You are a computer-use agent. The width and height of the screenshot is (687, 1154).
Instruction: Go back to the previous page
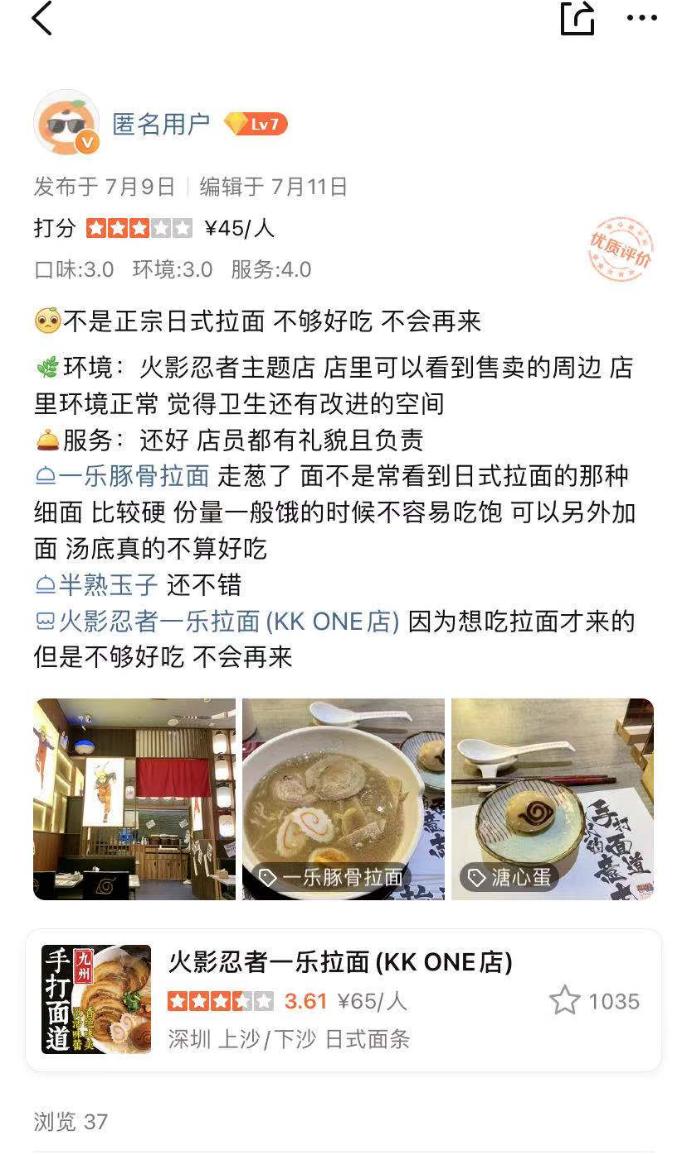coord(42,19)
